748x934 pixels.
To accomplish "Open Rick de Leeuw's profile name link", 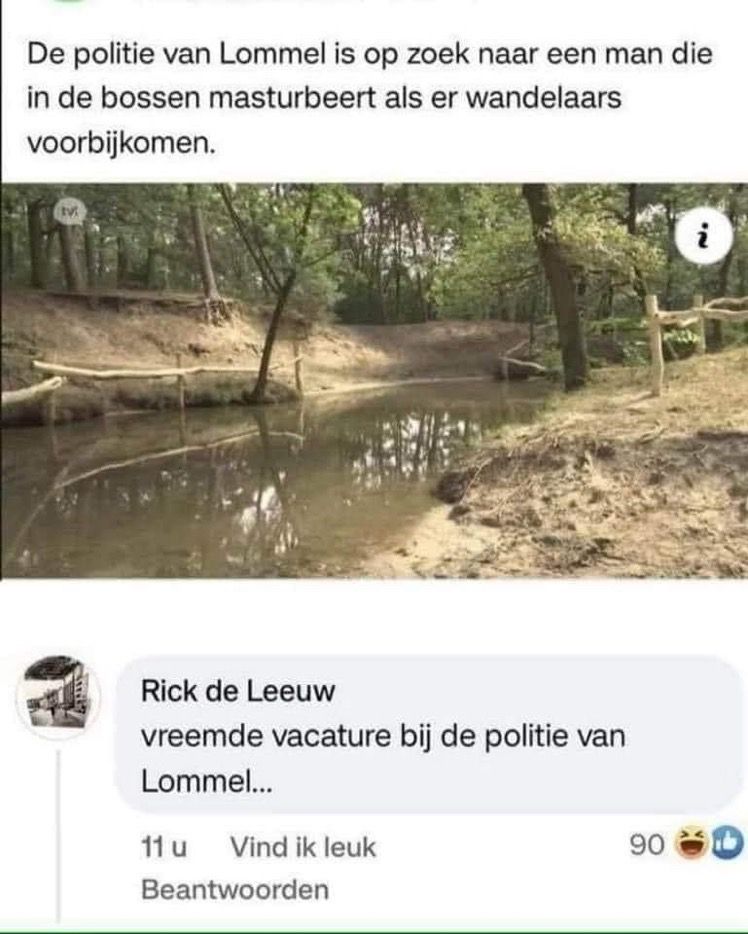I will [238, 691].
